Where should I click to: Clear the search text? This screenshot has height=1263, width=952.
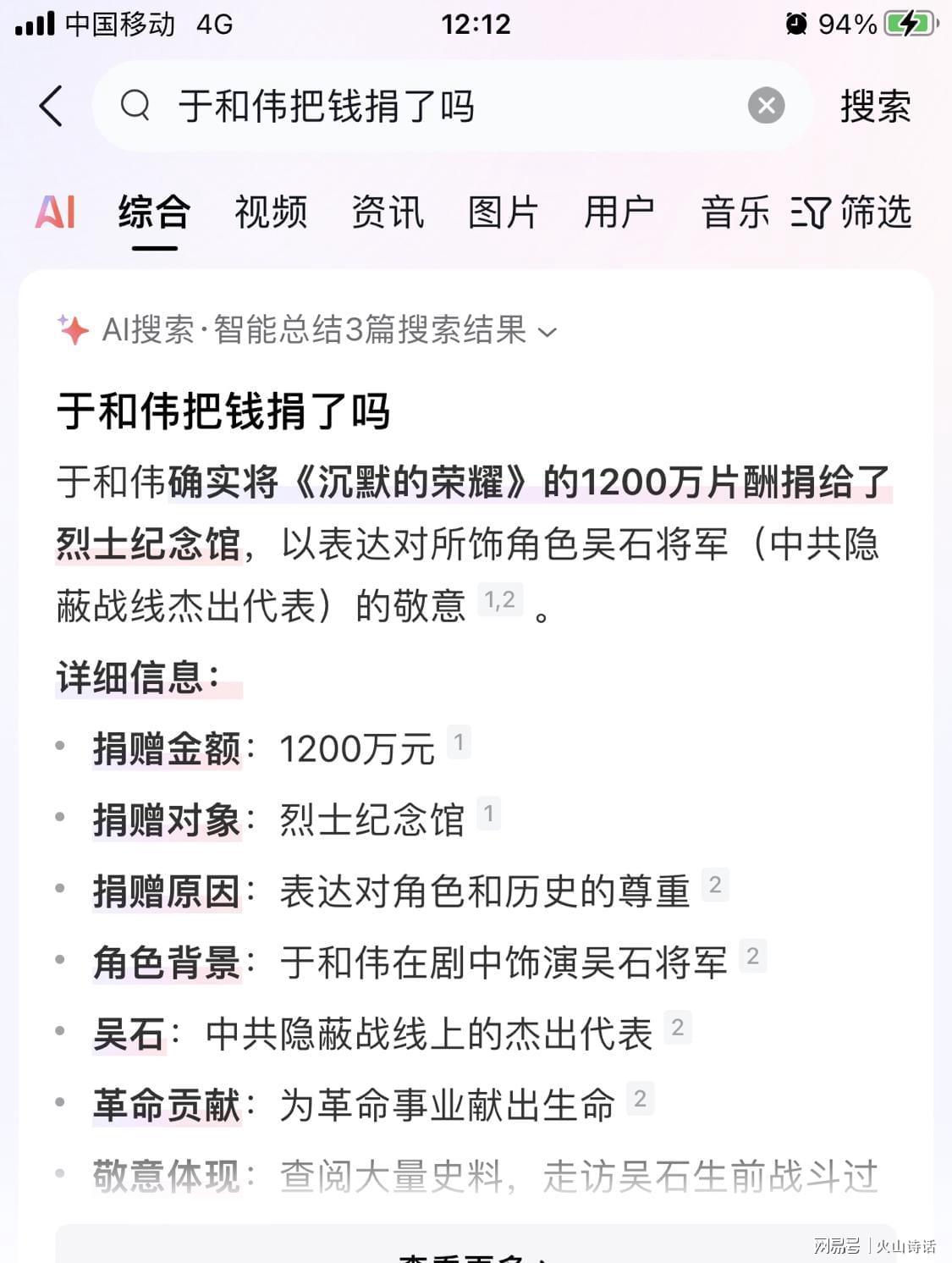coord(766,106)
